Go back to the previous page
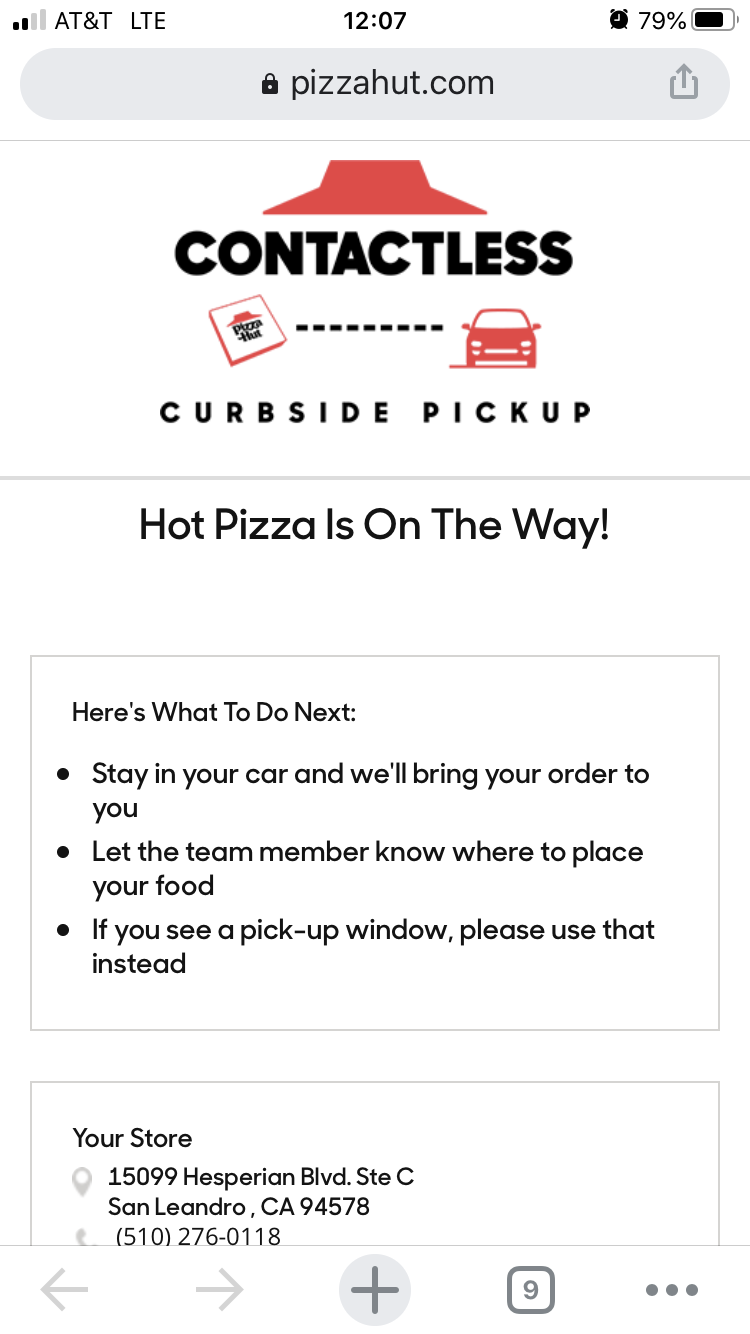Screen dimensions: 750x1334 pos(64,1290)
